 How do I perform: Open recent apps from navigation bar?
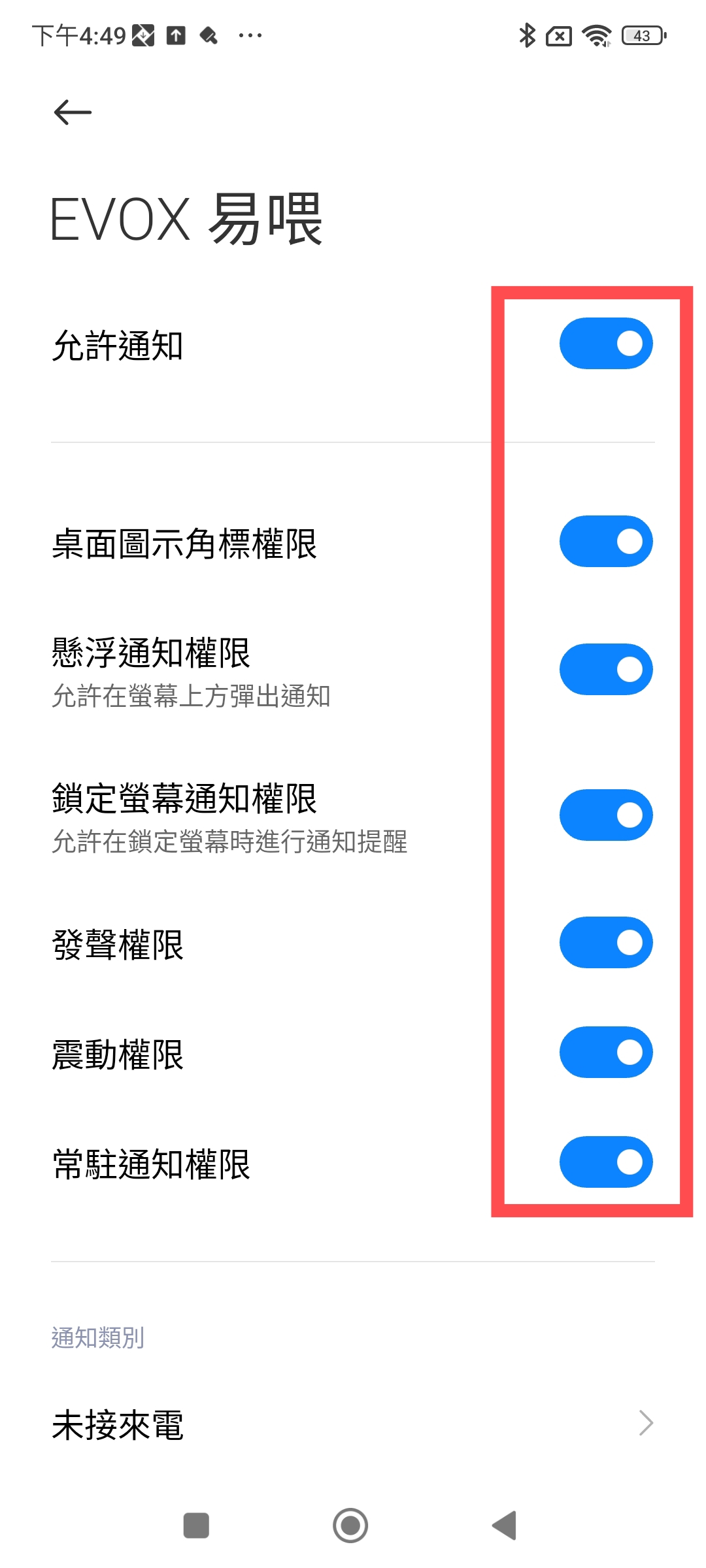(x=196, y=1526)
